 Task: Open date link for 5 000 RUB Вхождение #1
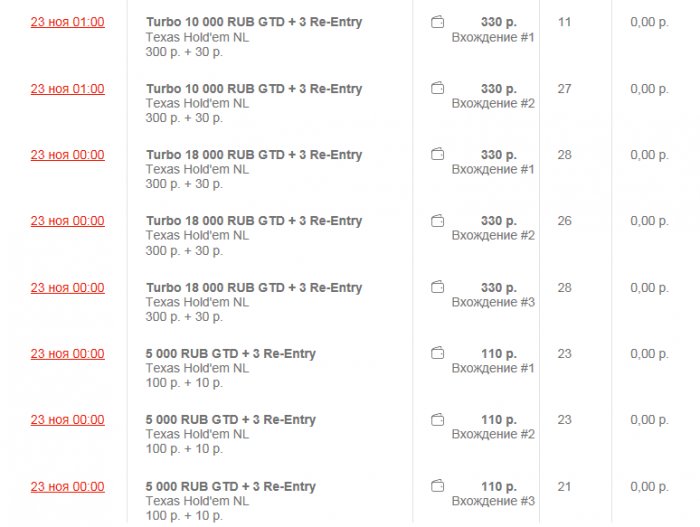67,354
